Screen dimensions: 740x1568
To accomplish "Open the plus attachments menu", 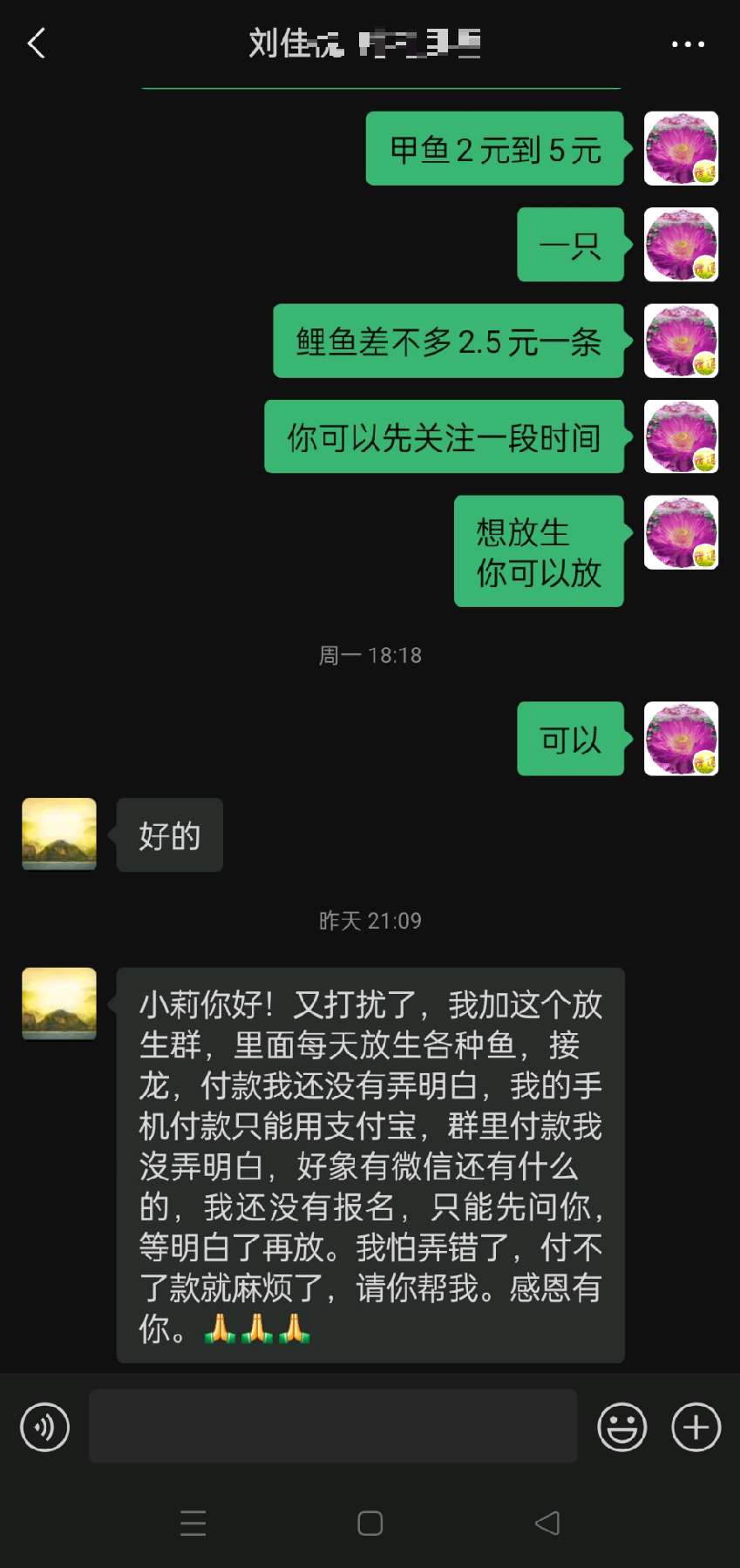I will click(696, 1427).
